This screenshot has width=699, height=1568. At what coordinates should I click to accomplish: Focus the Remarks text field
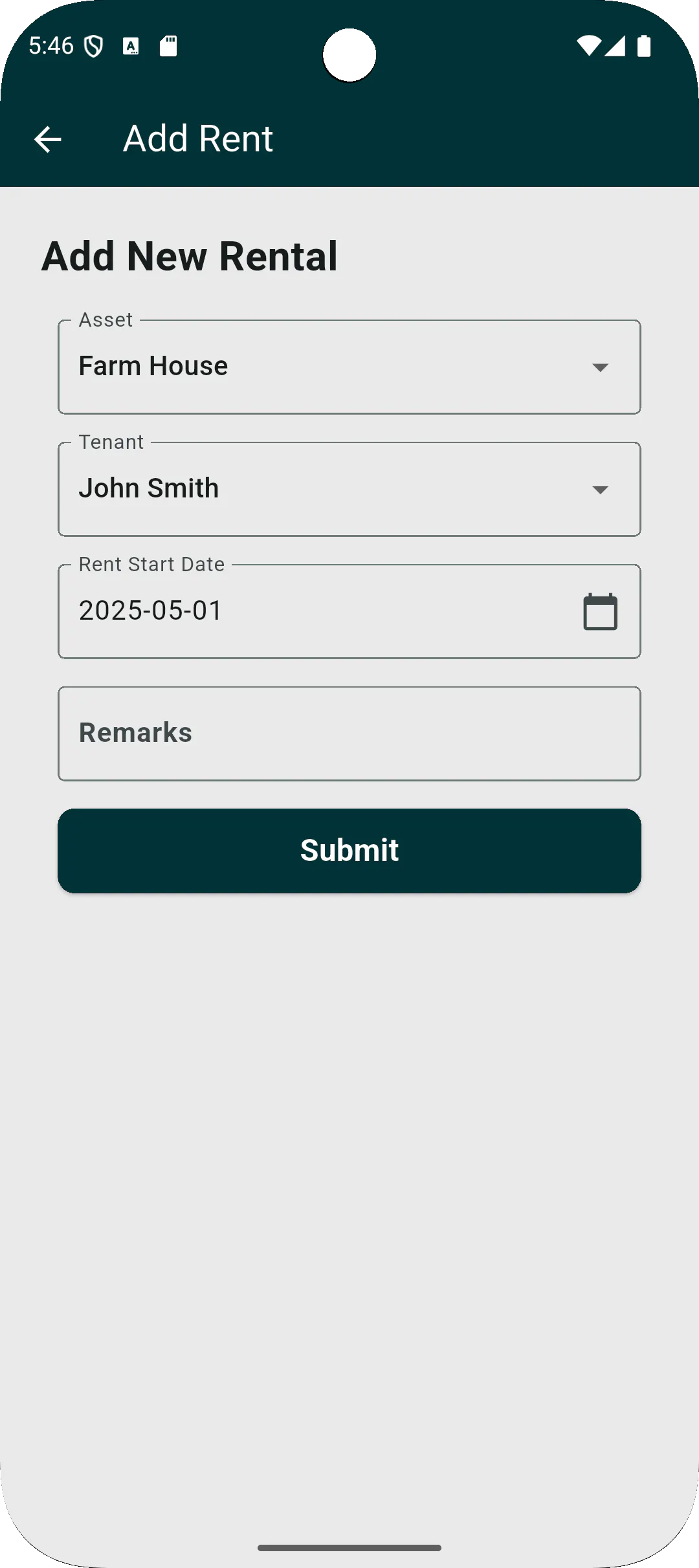tap(349, 734)
